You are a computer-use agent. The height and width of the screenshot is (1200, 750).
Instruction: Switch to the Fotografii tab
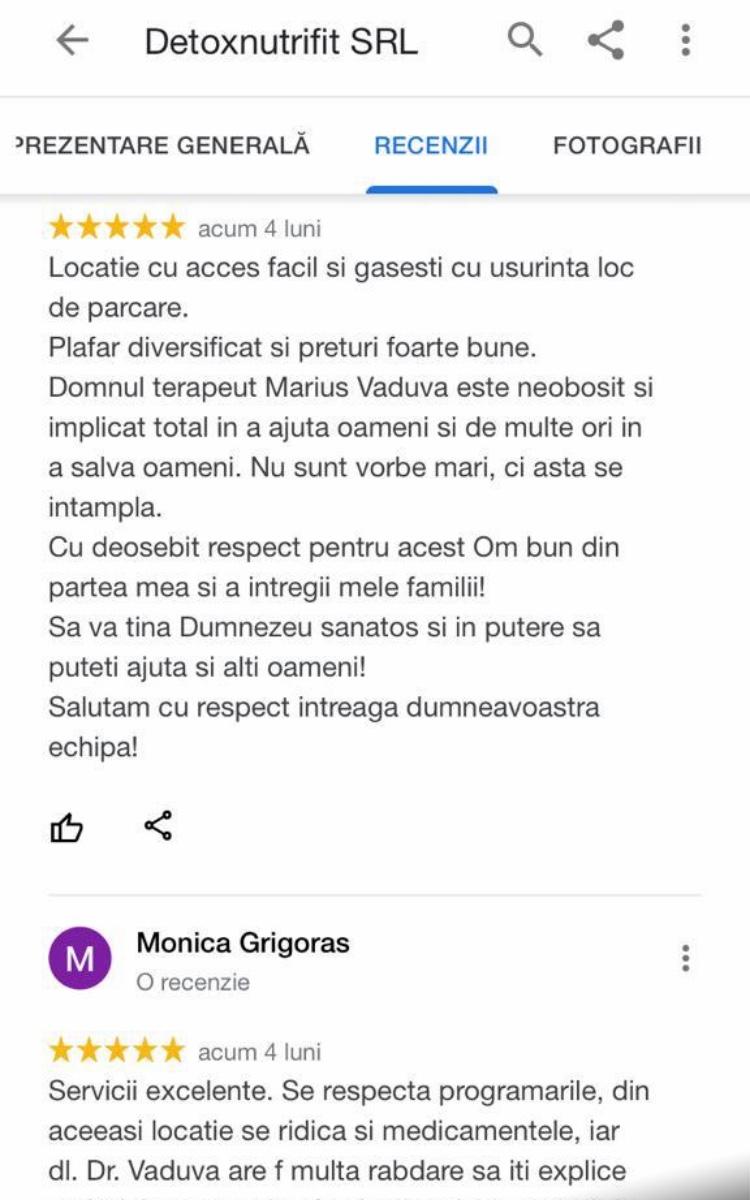[x=627, y=145]
